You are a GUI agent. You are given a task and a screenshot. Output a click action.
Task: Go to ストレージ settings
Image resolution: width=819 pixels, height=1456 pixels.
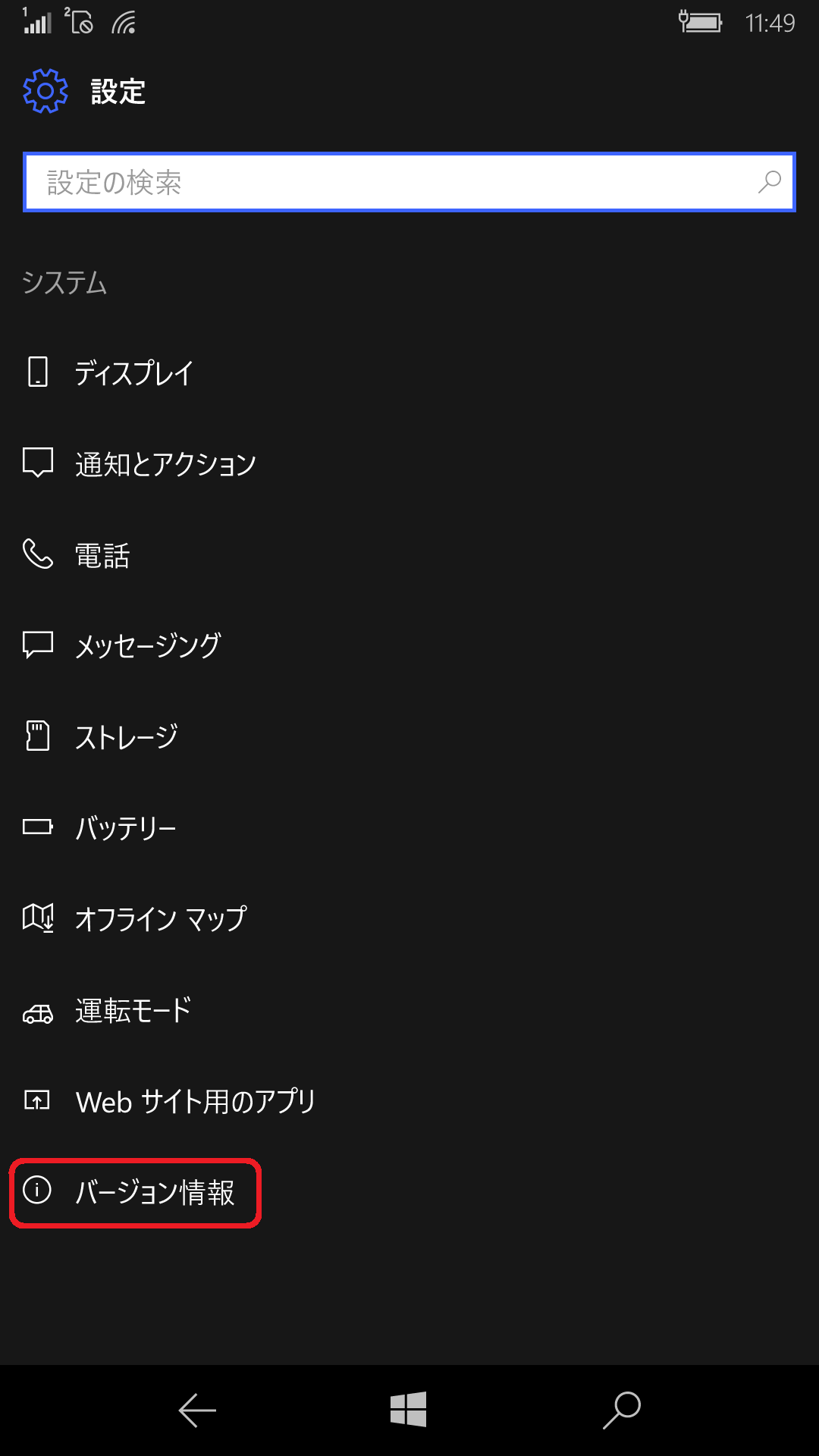409,736
